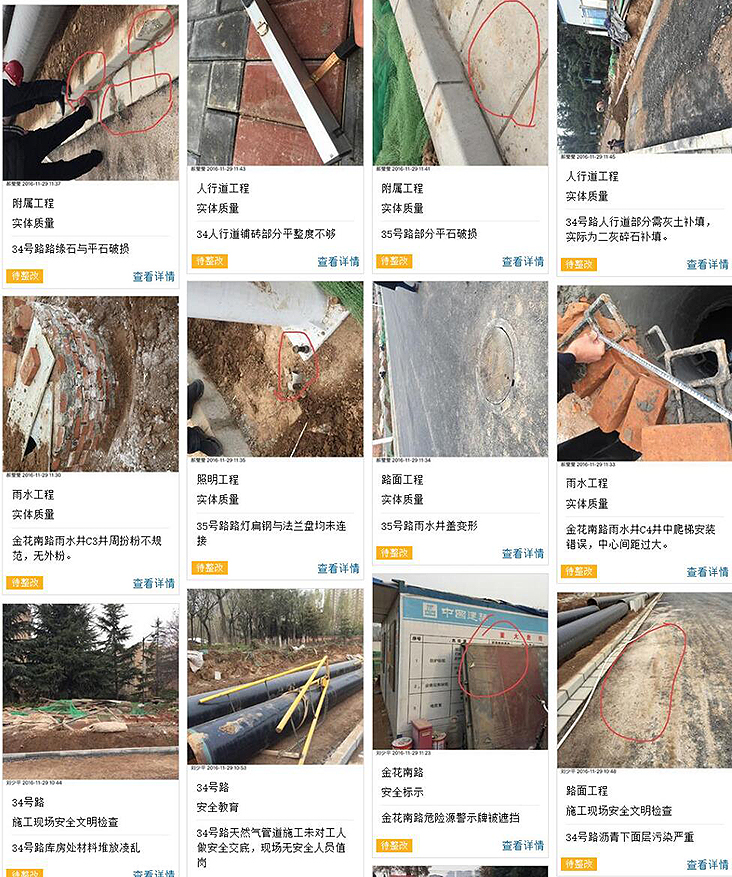Viewport: 732px width, 877px height.
Task: Open the gas pipeline photo for 安全教育 card
Action: click(x=275, y=677)
